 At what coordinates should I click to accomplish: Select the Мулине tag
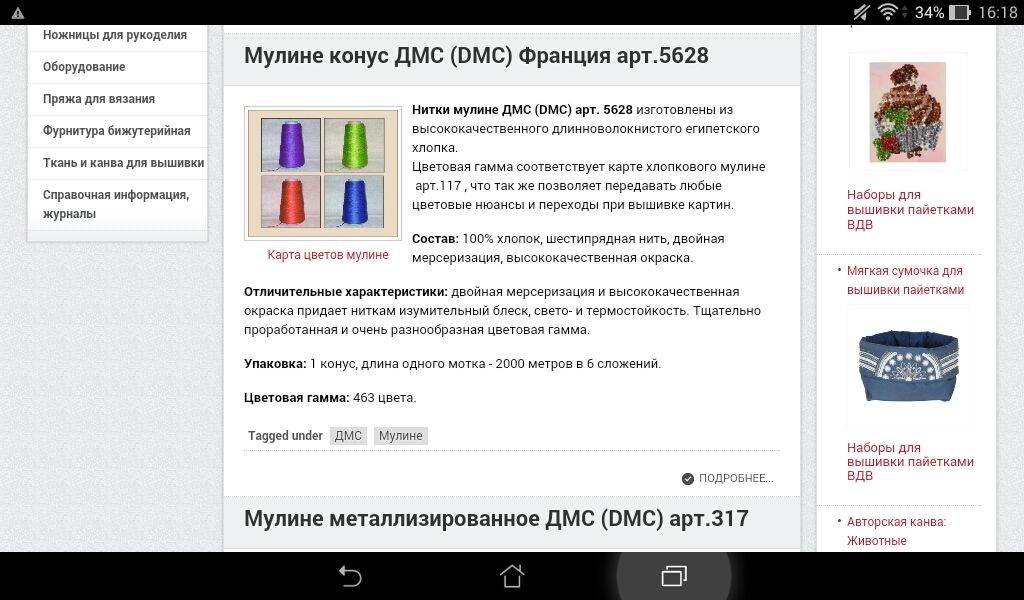point(400,436)
